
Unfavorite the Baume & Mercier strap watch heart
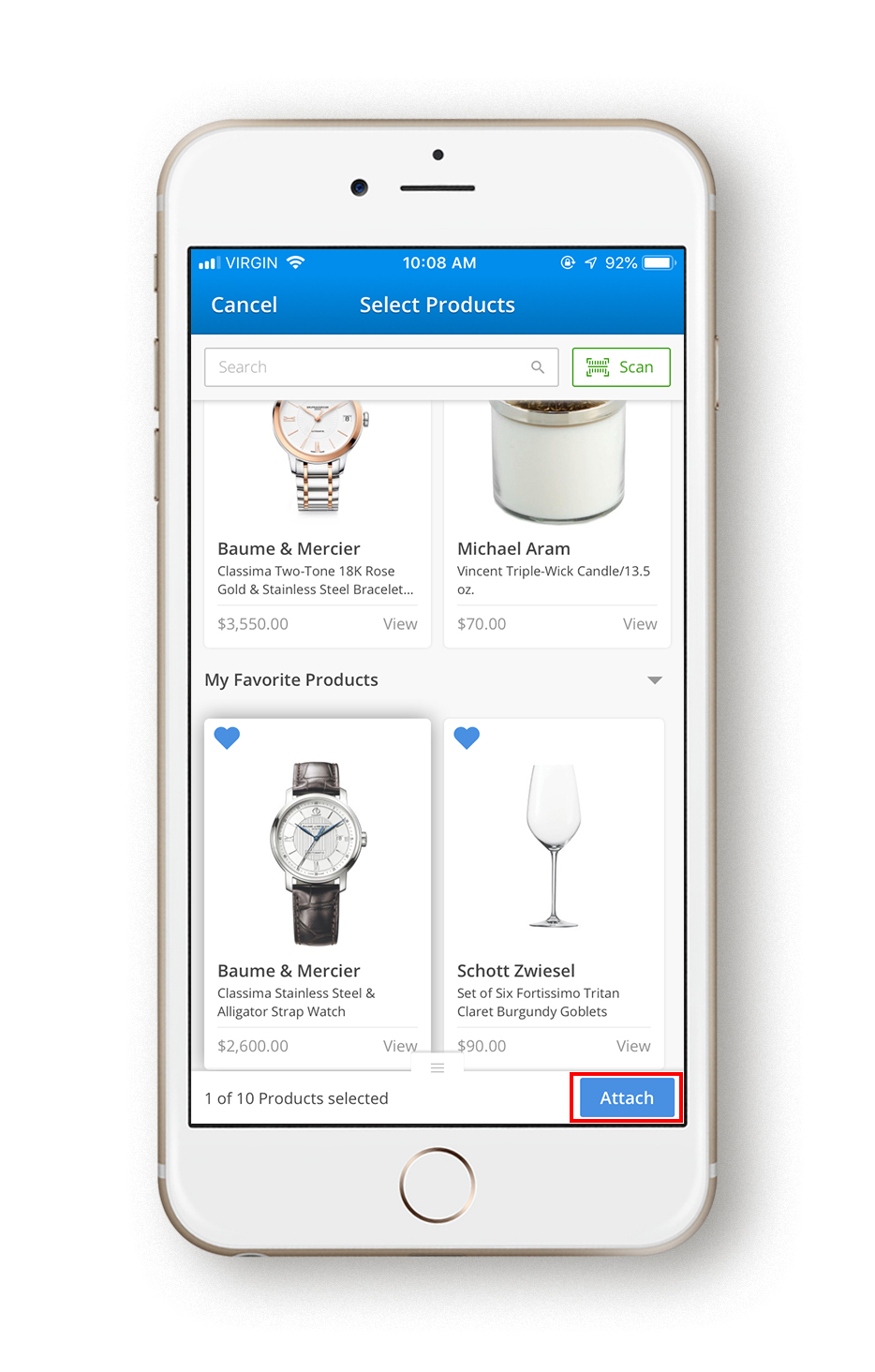tap(227, 738)
